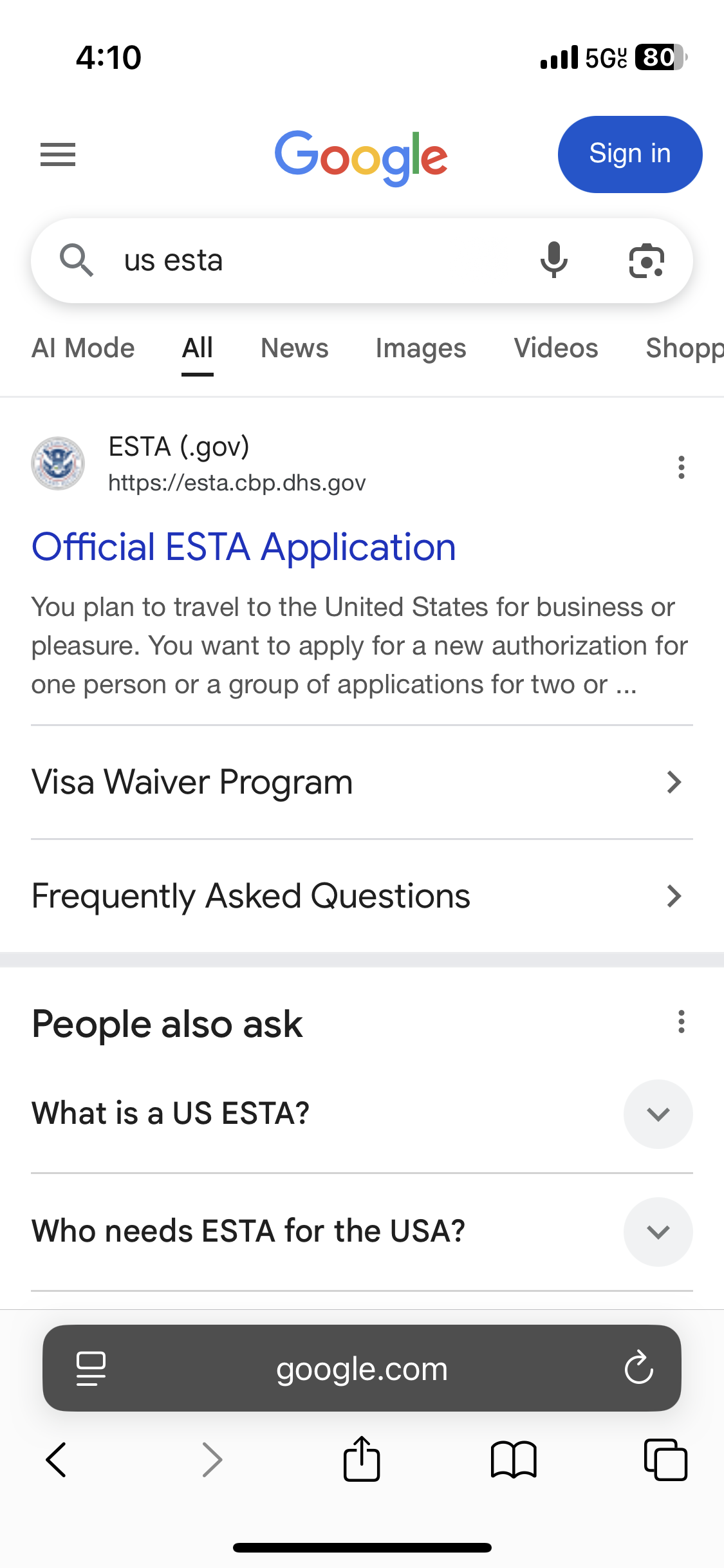Reload the google.com page

click(638, 1367)
